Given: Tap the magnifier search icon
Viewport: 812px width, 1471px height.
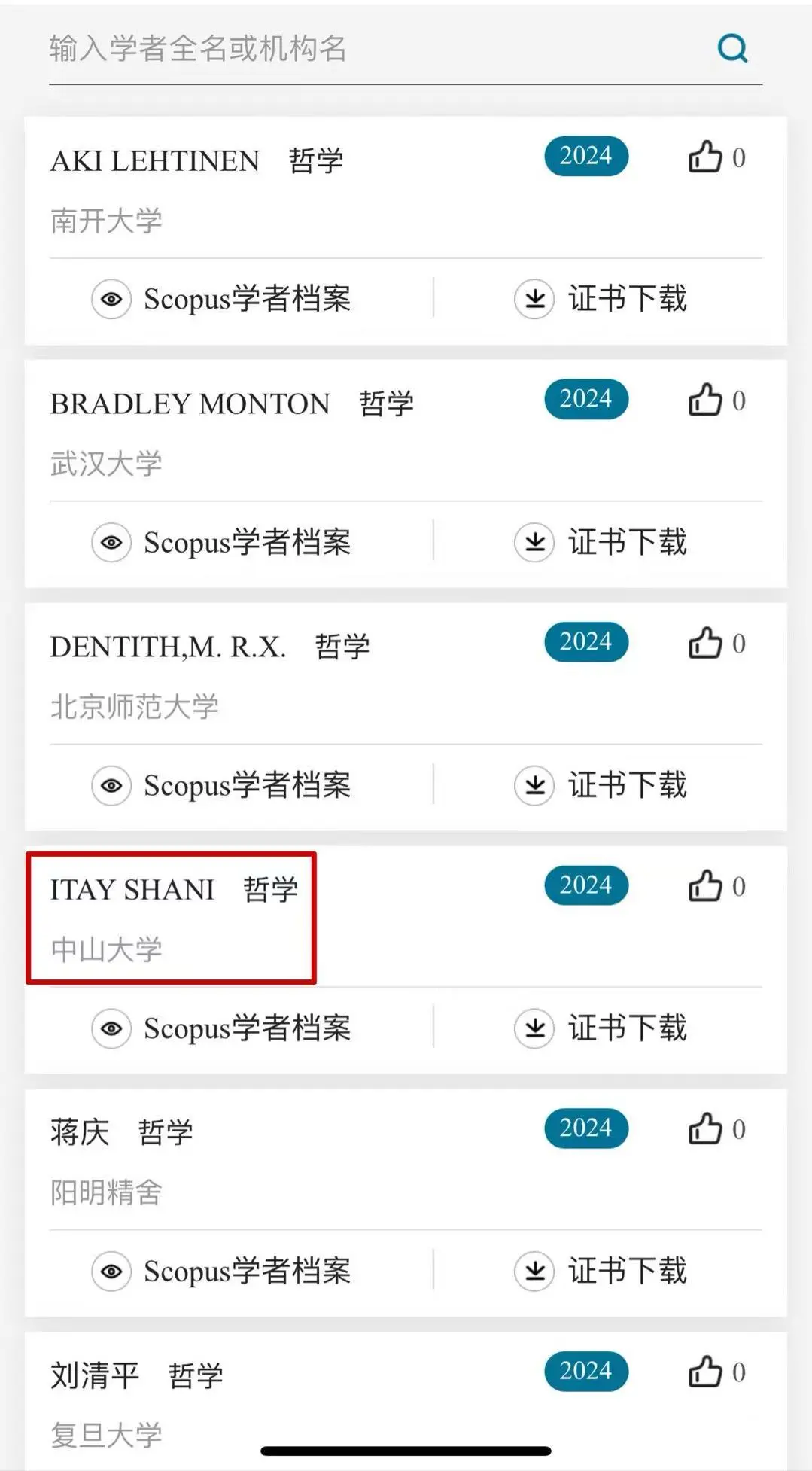Looking at the screenshot, I should (x=732, y=49).
